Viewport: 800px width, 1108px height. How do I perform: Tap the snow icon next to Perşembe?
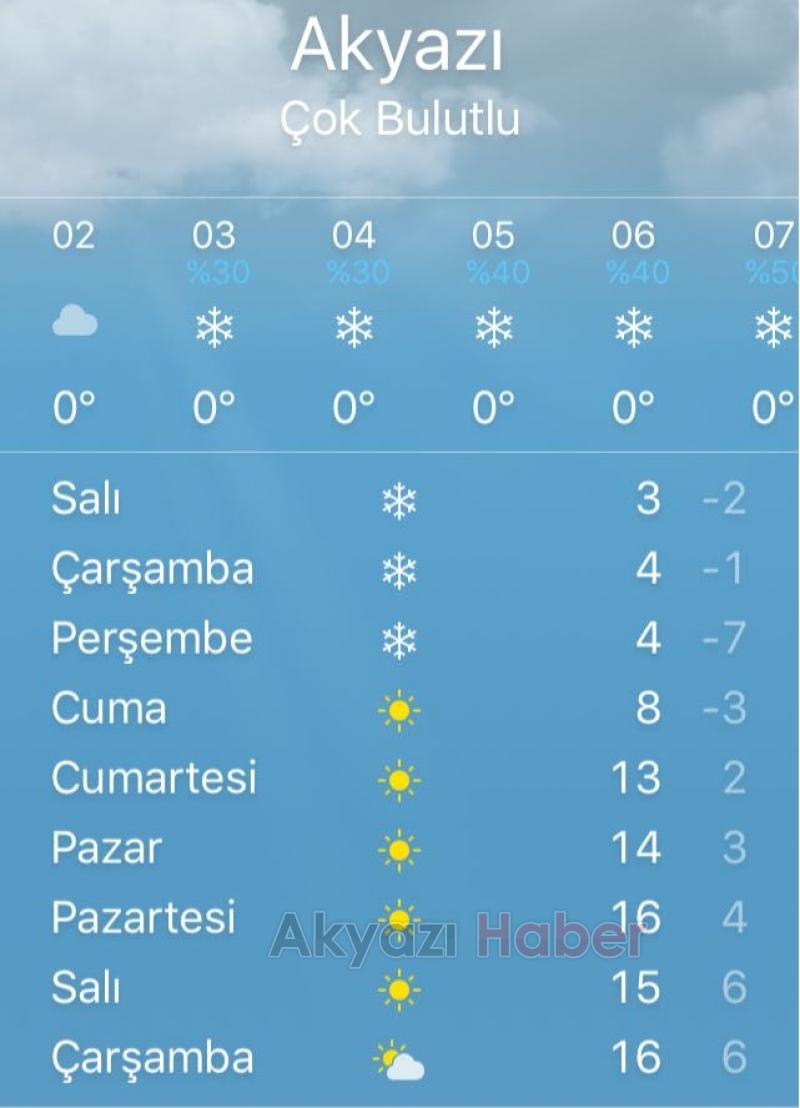tap(397, 638)
